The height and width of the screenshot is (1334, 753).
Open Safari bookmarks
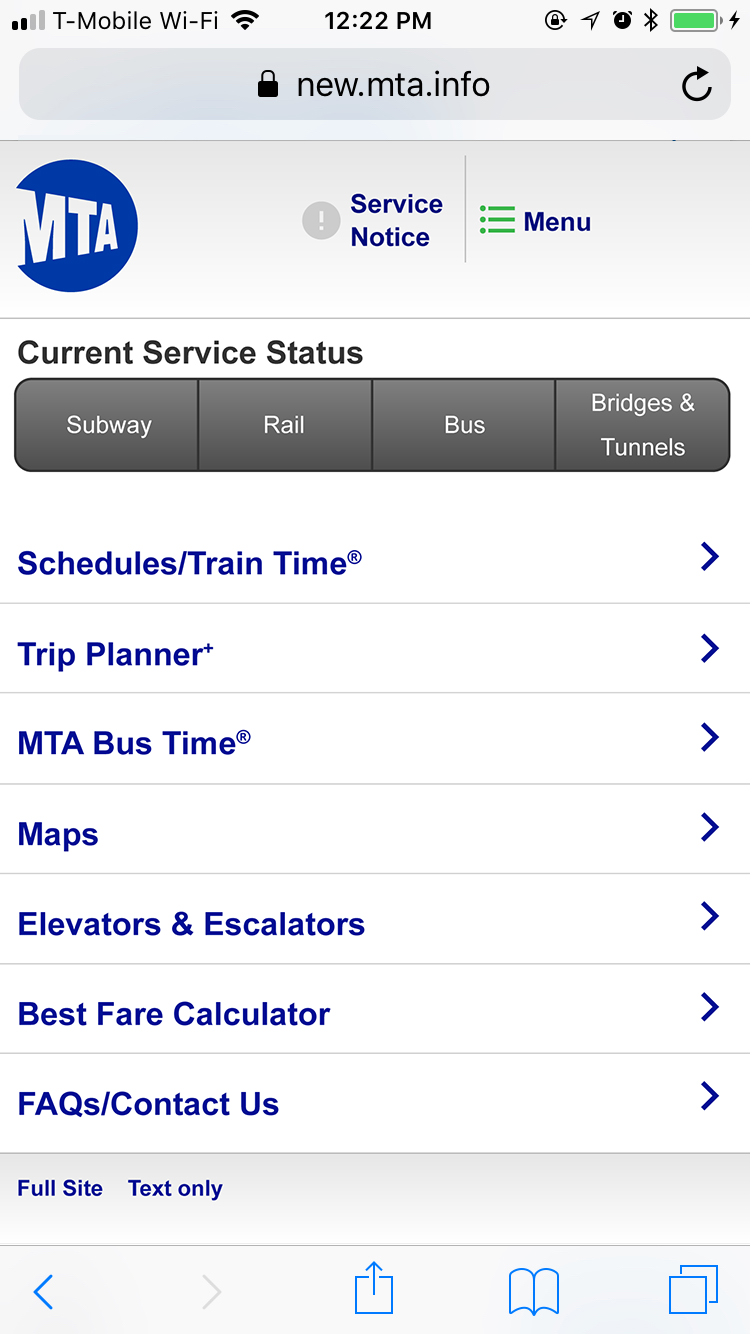tap(534, 1291)
